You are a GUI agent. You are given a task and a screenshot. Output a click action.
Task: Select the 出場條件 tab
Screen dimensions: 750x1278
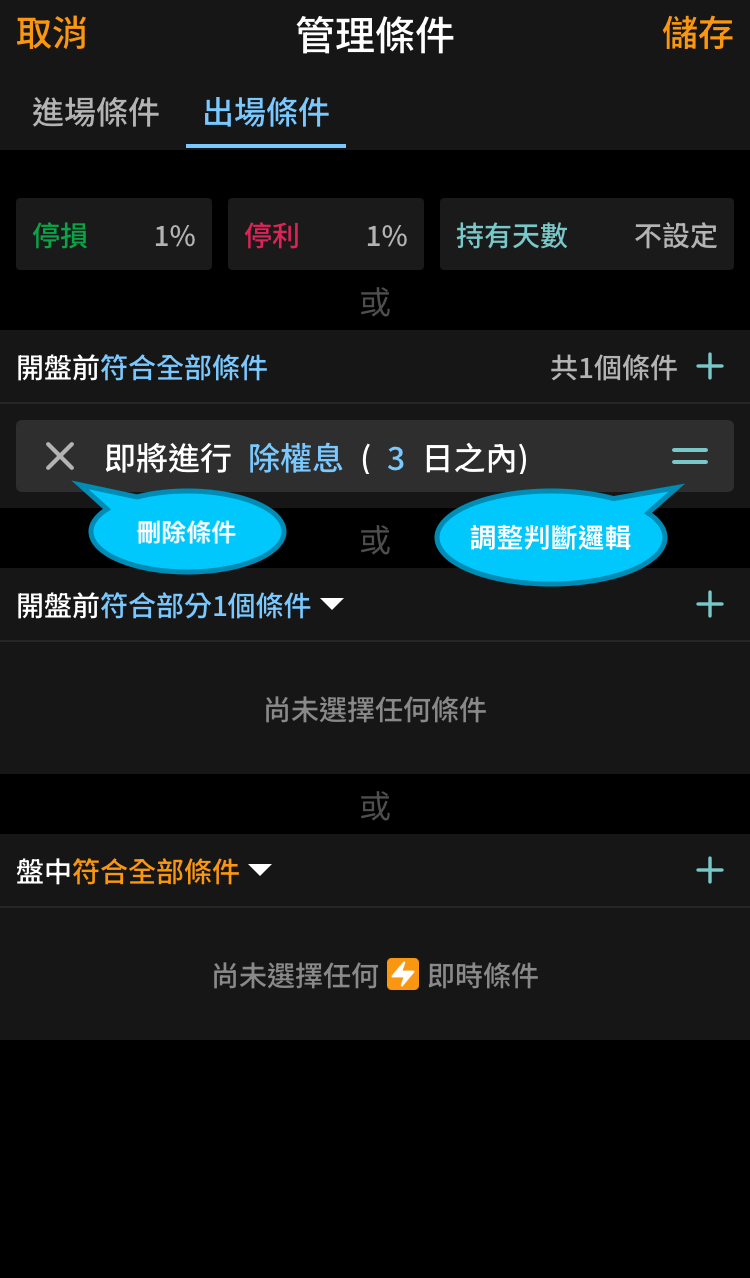click(265, 112)
